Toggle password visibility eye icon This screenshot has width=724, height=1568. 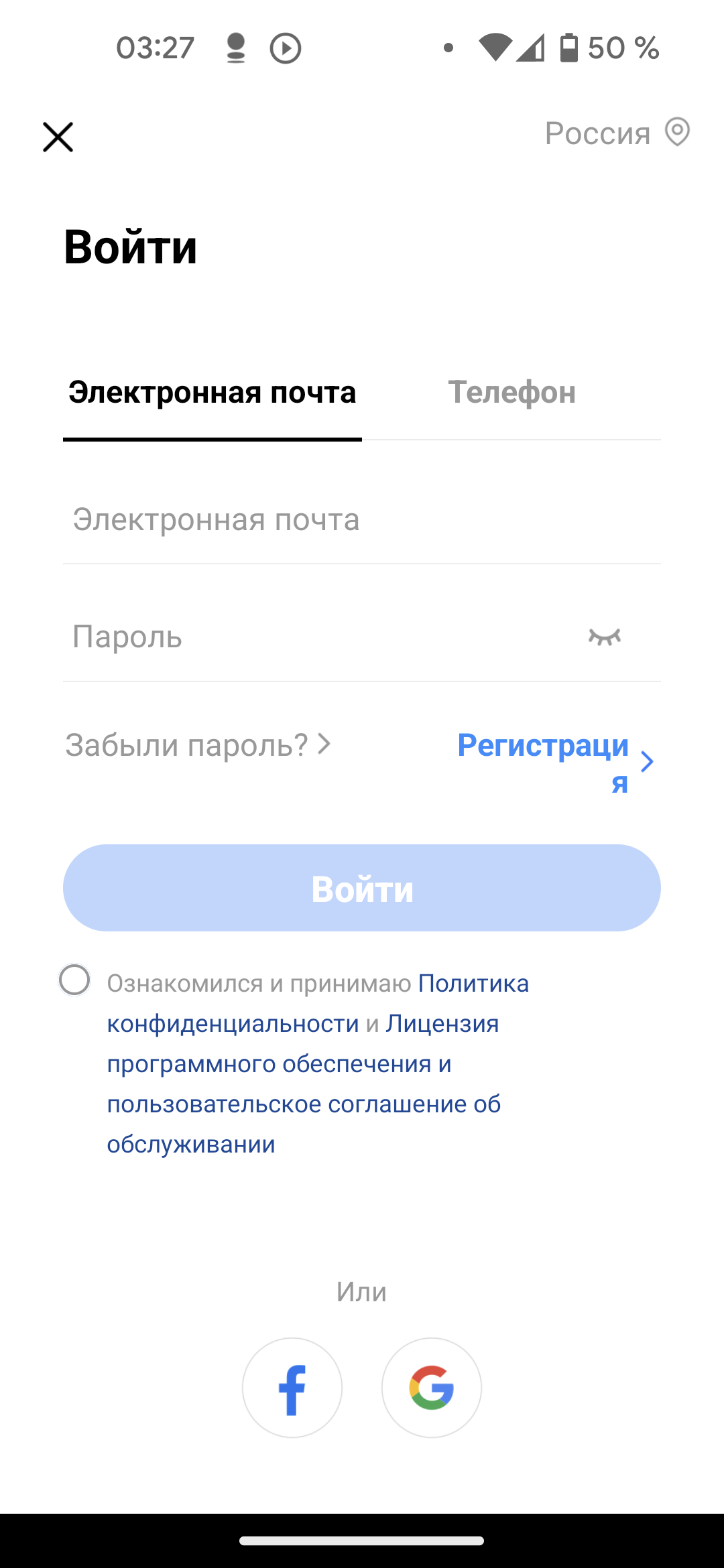click(x=604, y=637)
